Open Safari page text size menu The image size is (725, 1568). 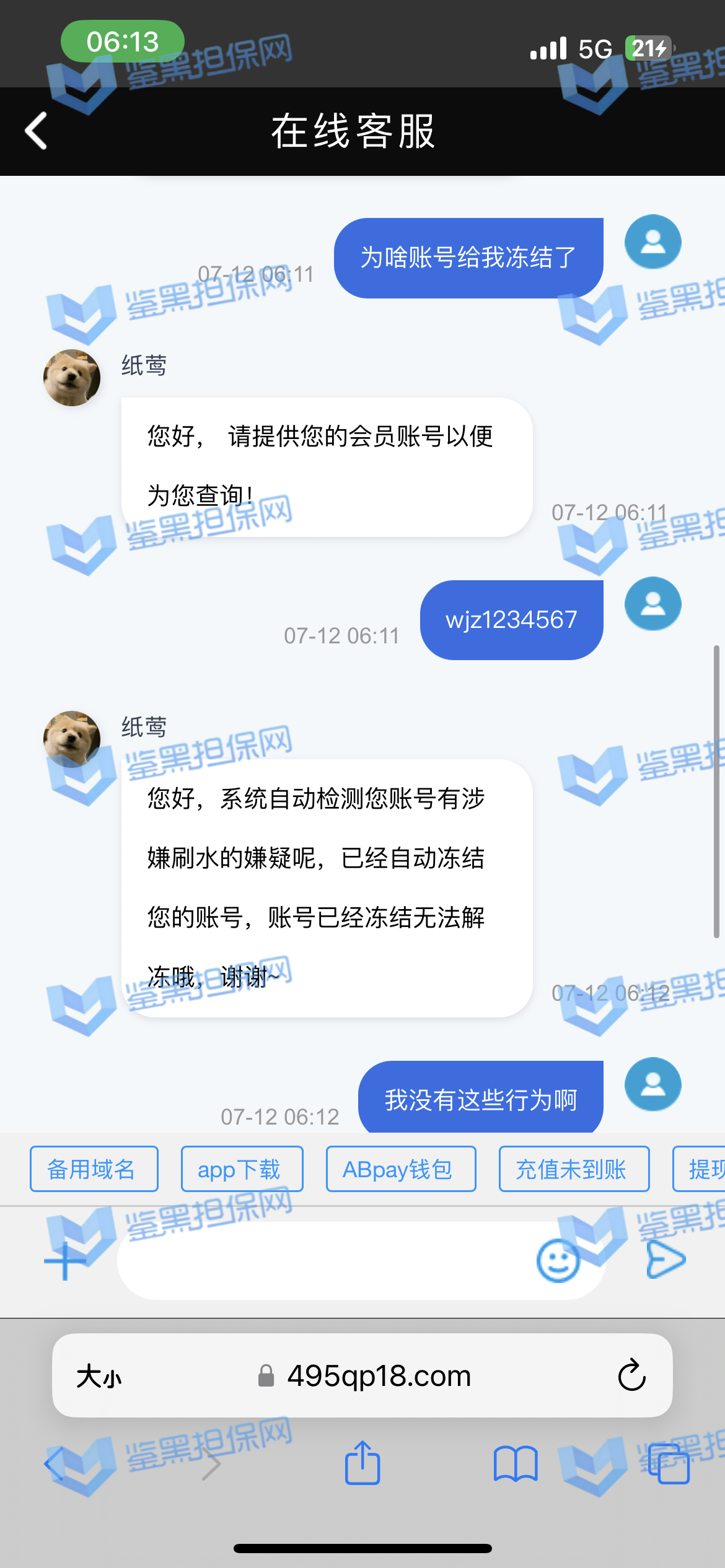pos(99,1377)
